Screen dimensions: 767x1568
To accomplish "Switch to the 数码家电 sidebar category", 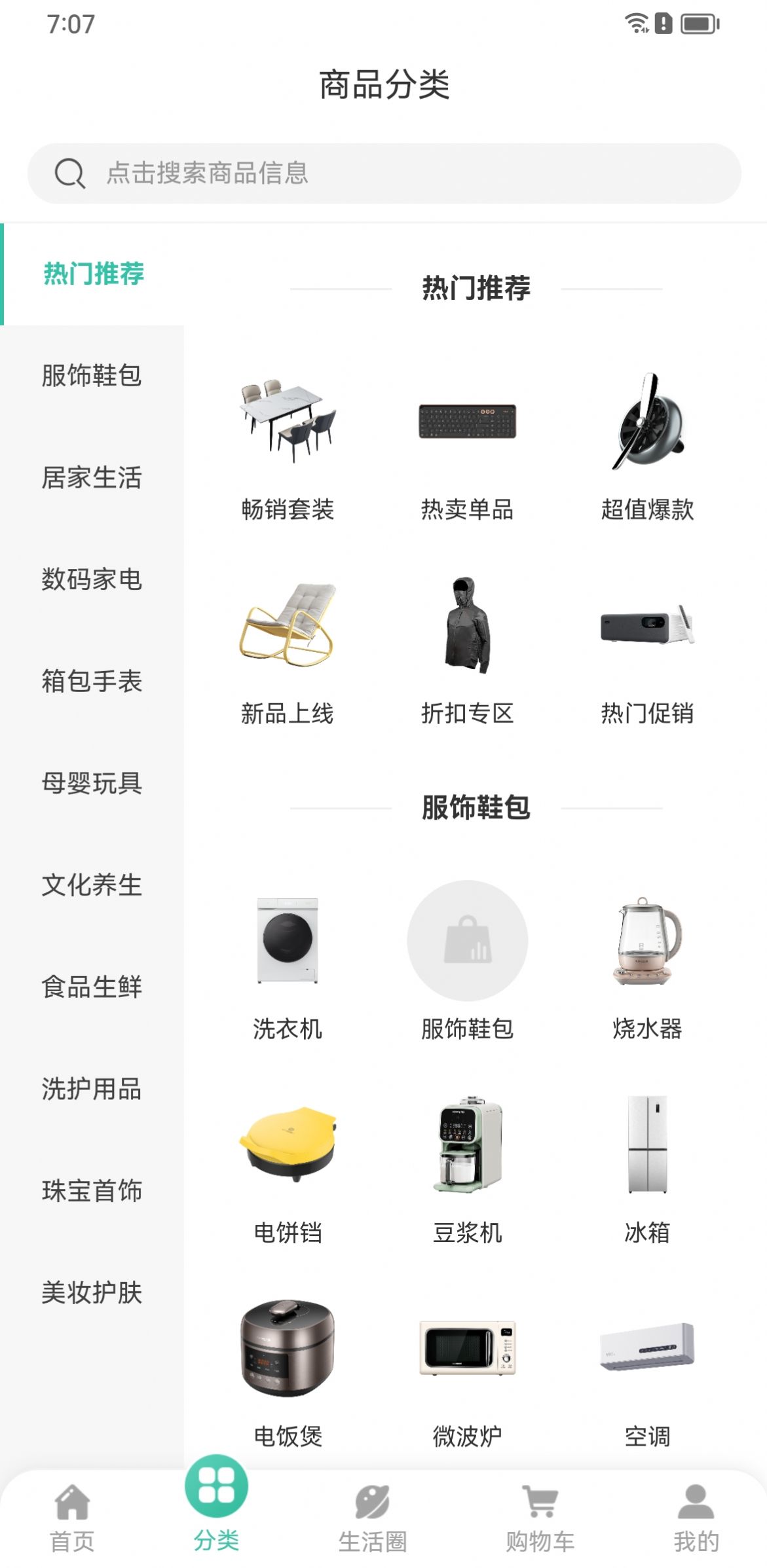I will pos(92,579).
